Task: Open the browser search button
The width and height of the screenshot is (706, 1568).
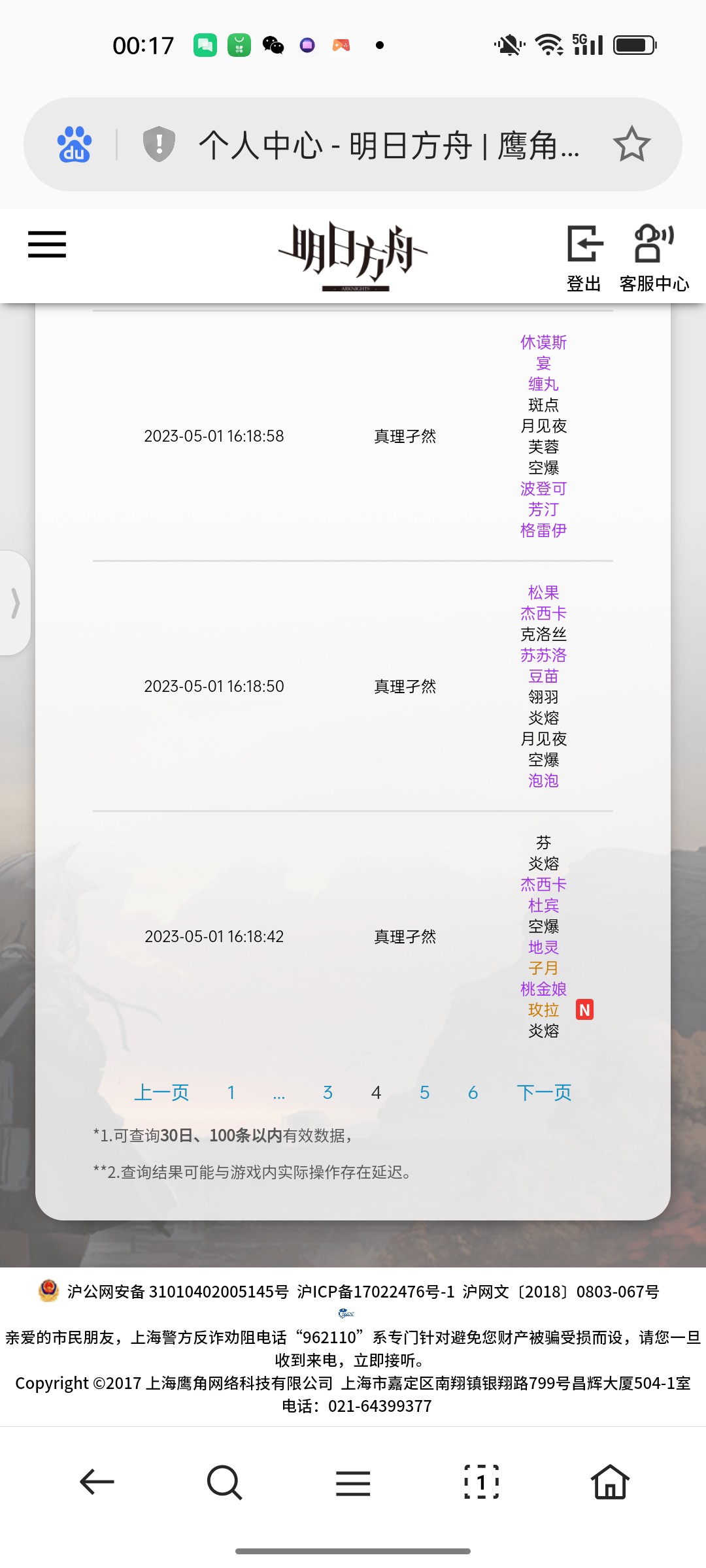Action: pyautogui.click(x=224, y=1482)
